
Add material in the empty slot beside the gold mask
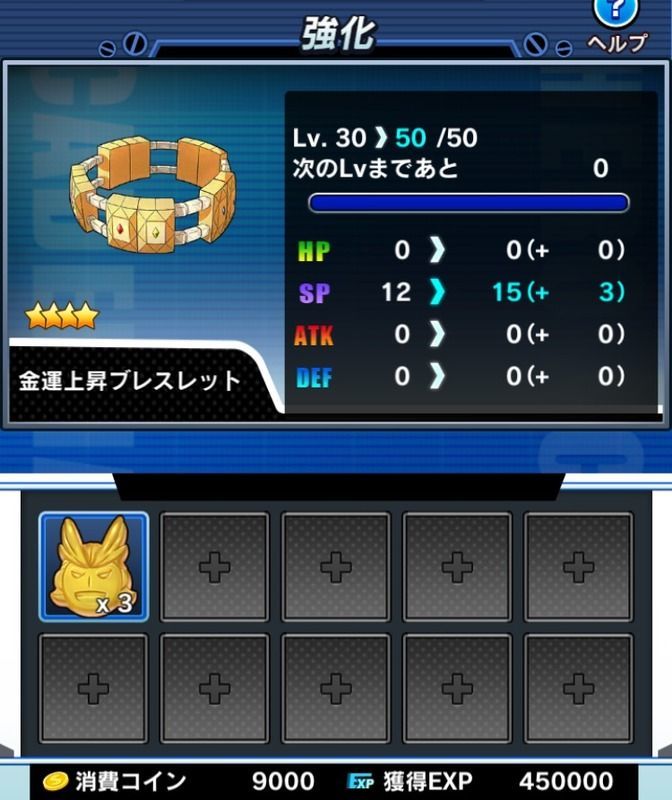214,567
